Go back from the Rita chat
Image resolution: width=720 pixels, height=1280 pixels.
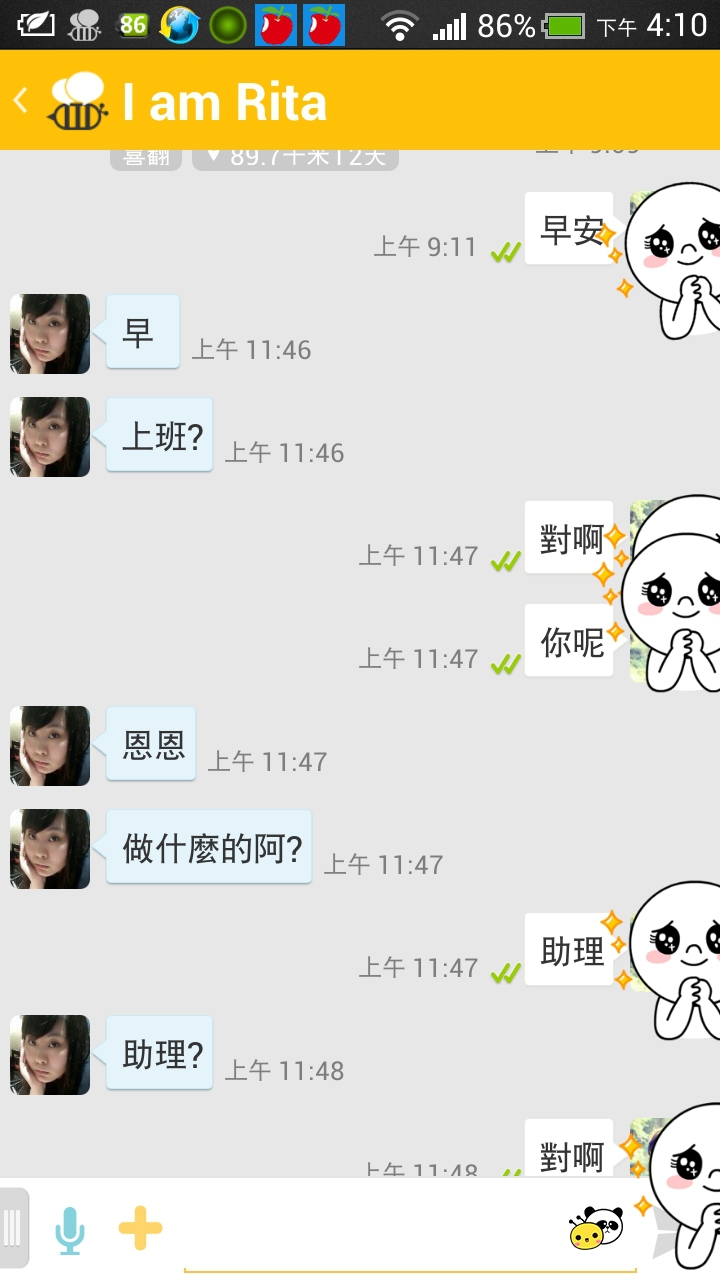point(22,101)
